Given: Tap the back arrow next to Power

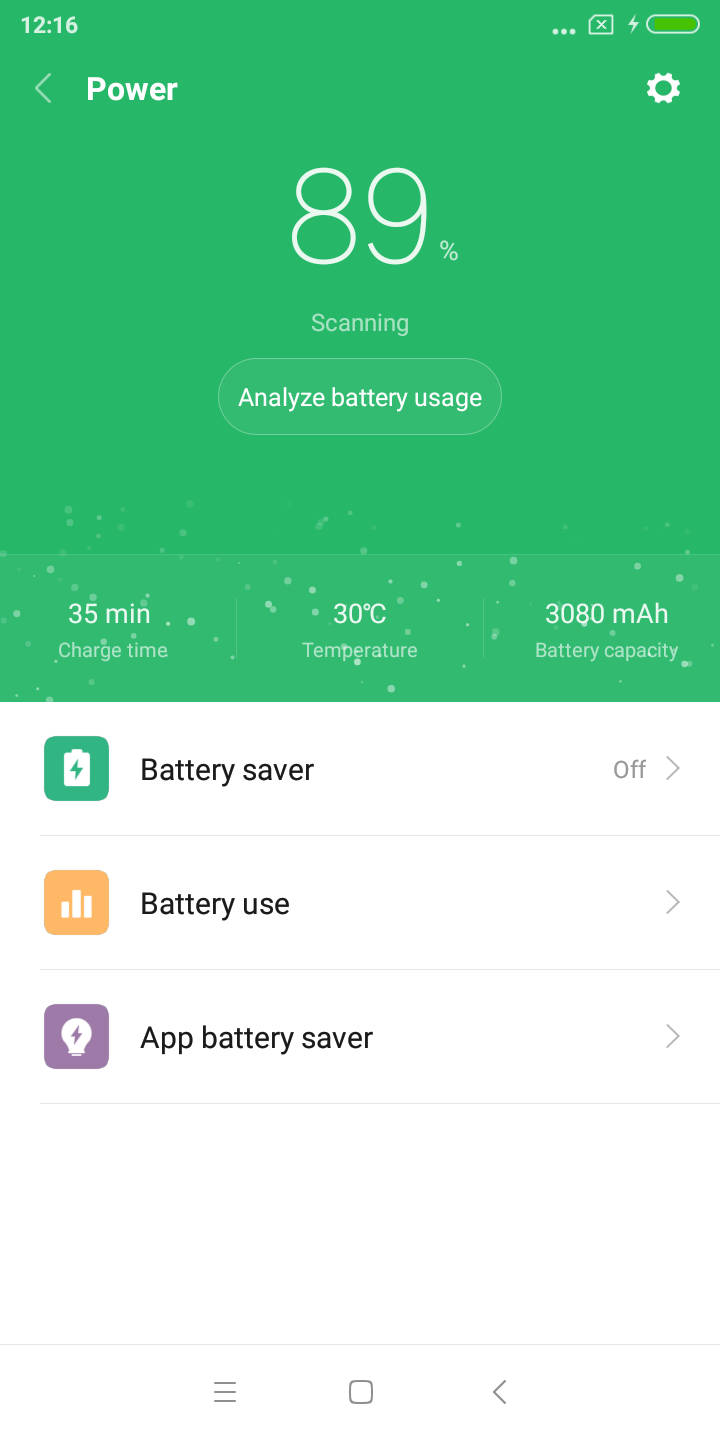Looking at the screenshot, I should [42, 88].
